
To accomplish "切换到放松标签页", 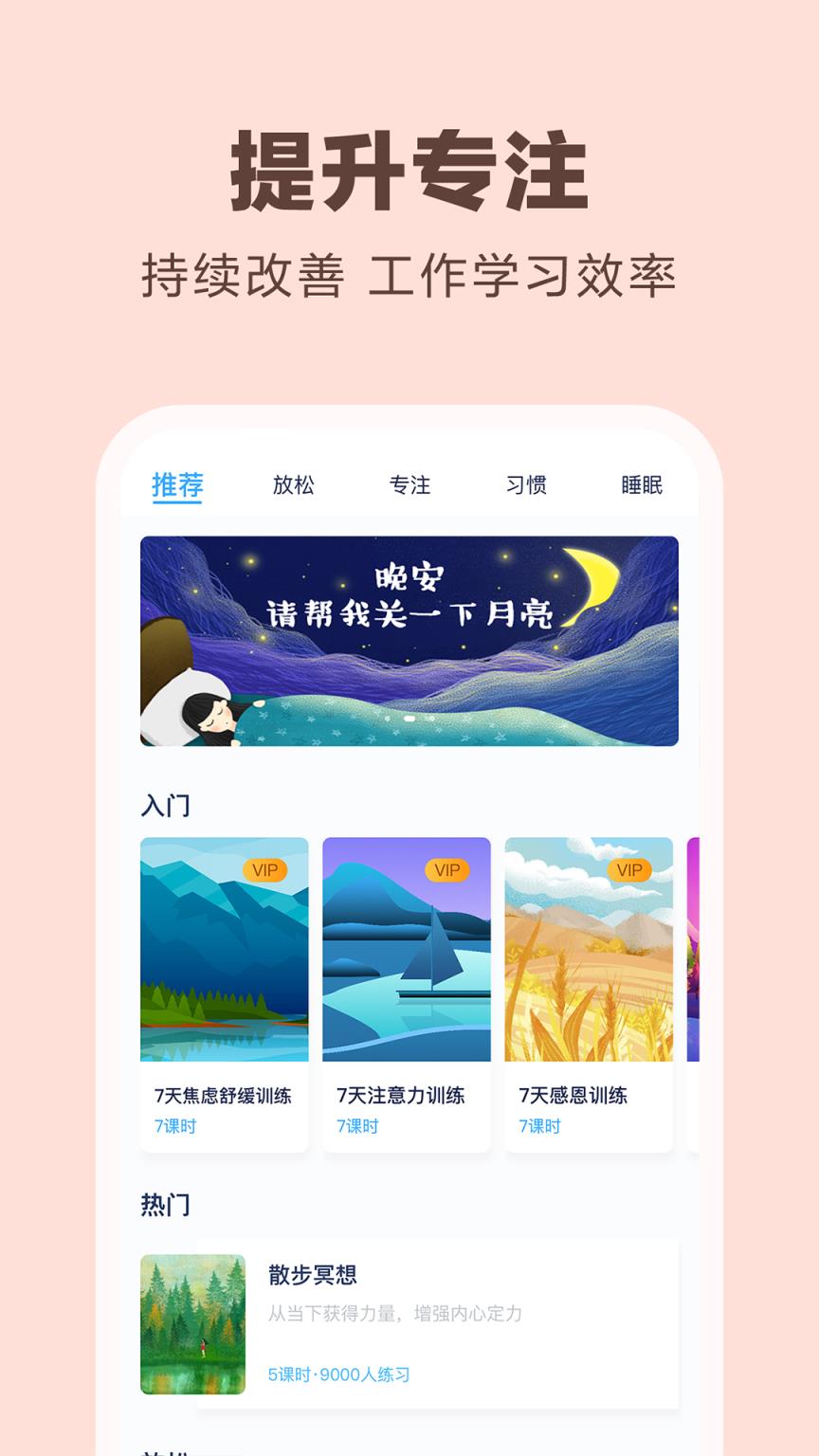I will click(295, 485).
